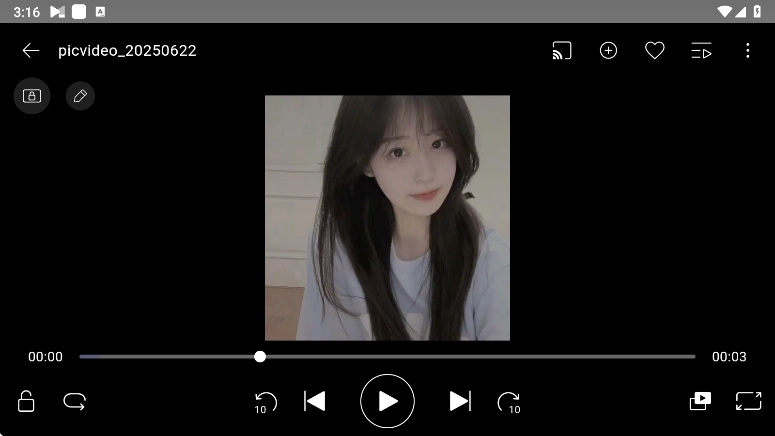Change the video aspect ratio
The image size is (775, 436).
[x=748, y=401]
